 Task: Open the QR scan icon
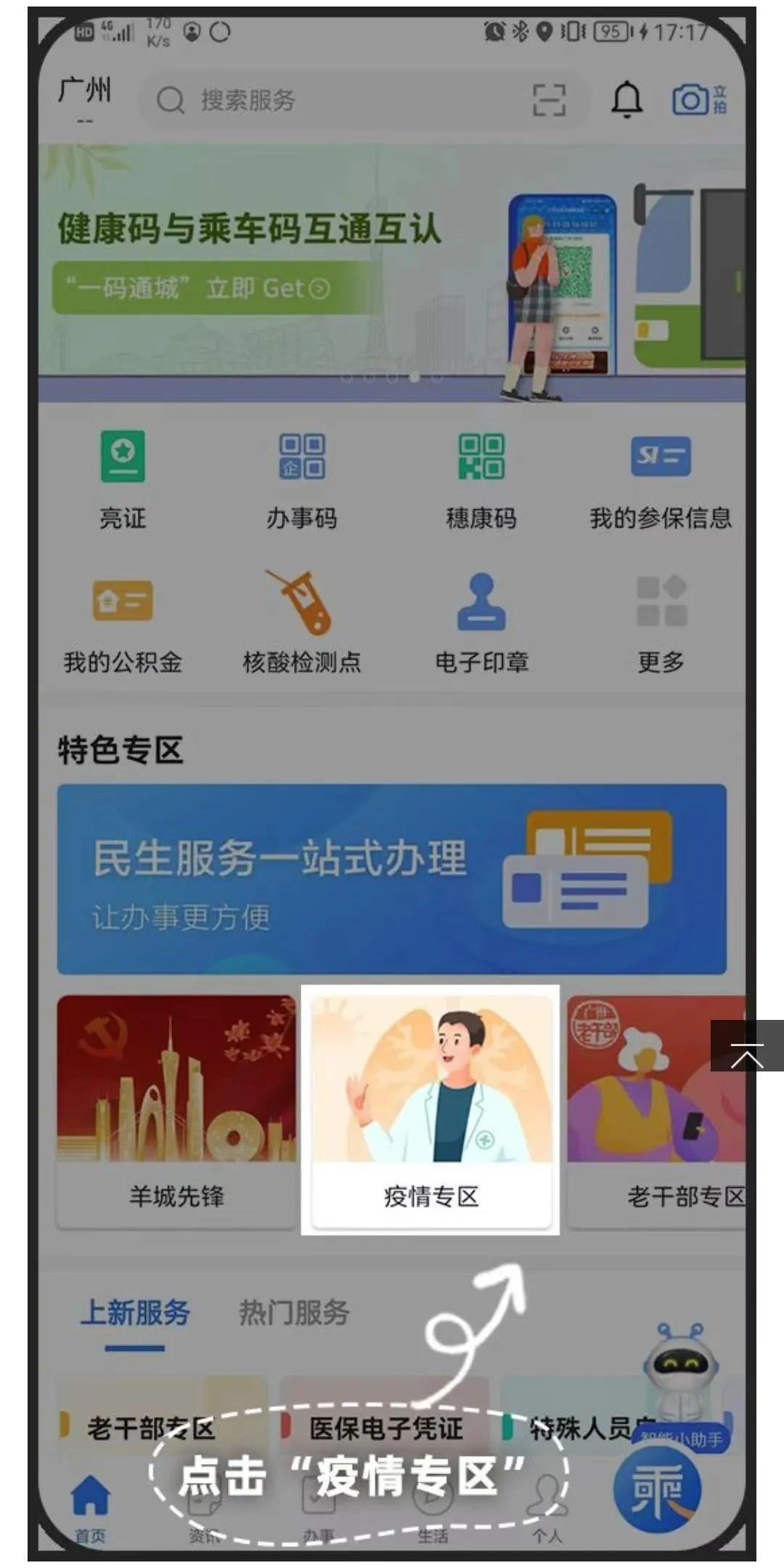click(x=549, y=100)
